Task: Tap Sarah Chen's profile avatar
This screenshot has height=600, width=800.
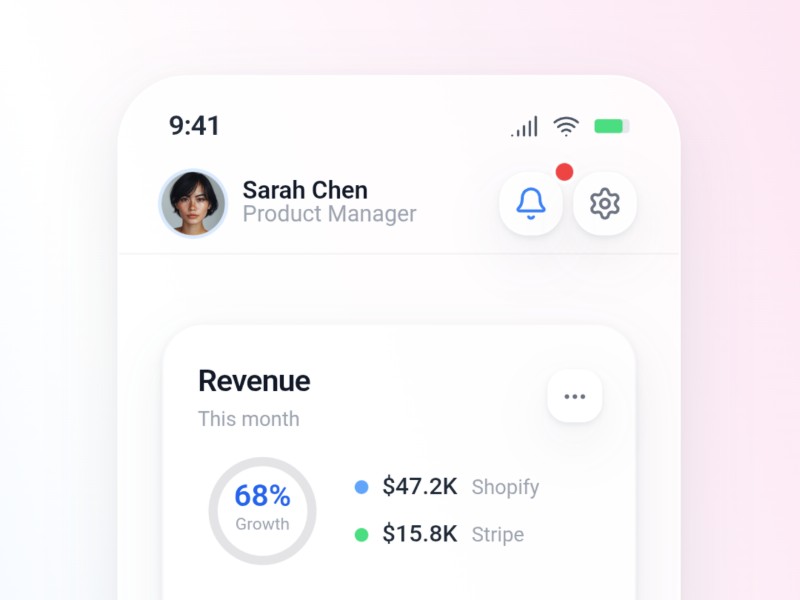Action: 193,203
